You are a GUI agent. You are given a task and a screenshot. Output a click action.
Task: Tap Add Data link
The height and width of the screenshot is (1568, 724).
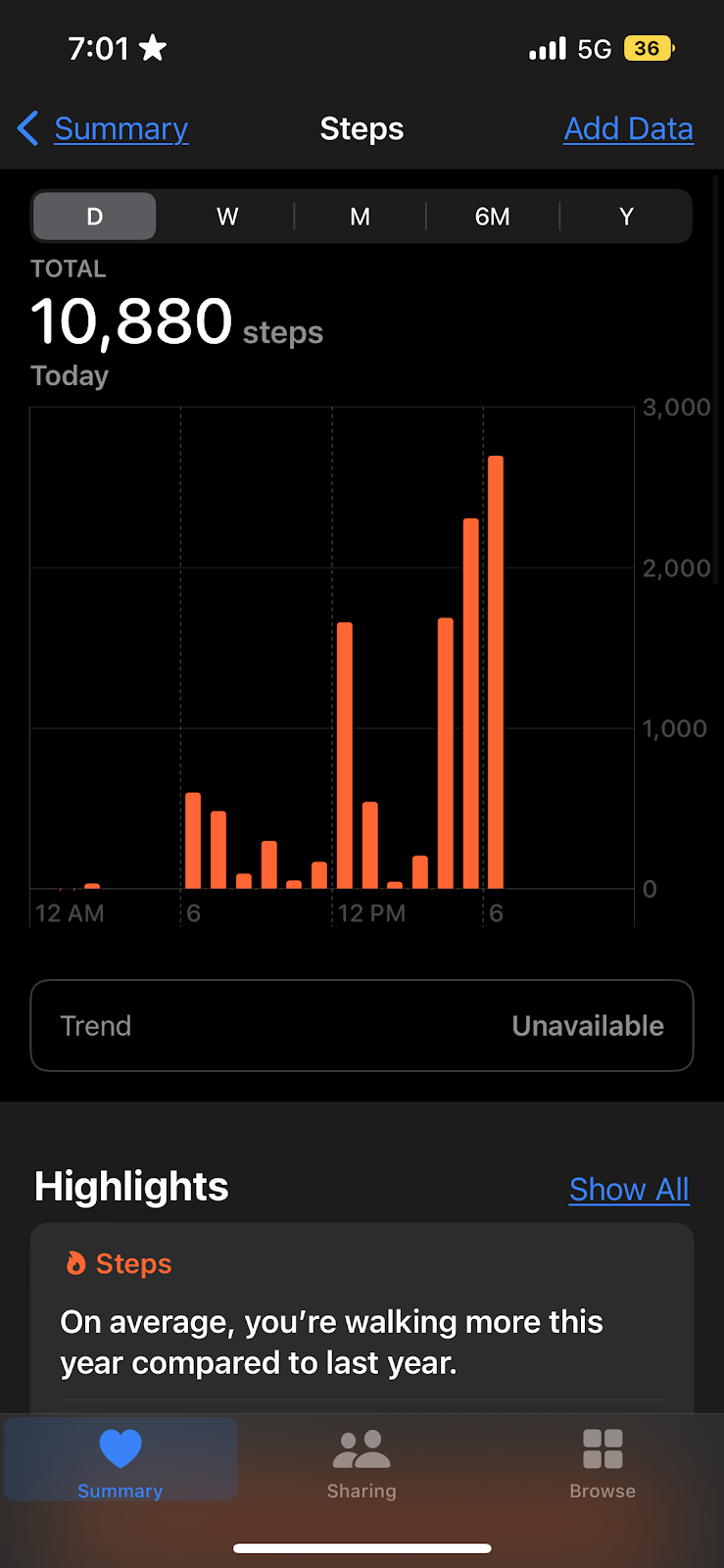coord(628,128)
